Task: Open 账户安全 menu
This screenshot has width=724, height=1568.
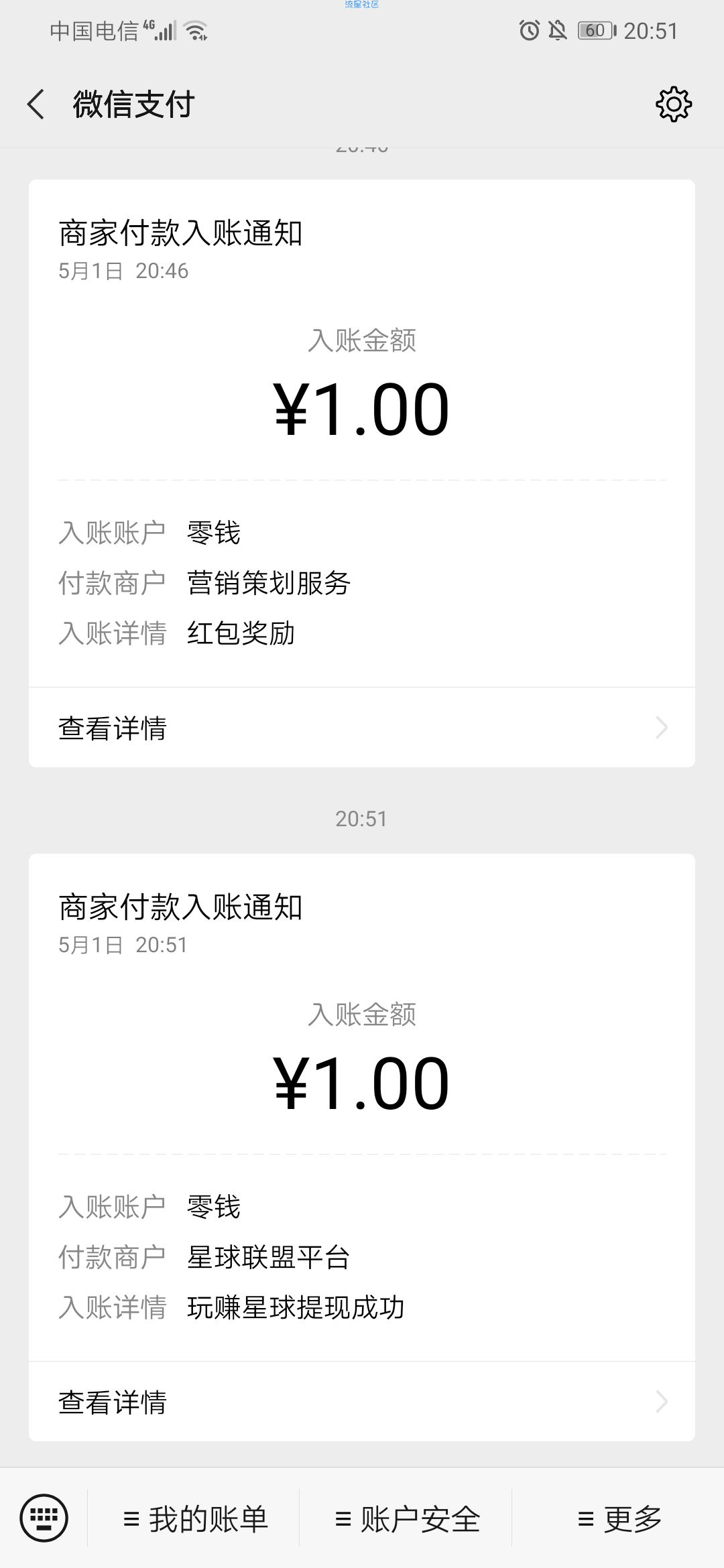Action: pos(407,1518)
